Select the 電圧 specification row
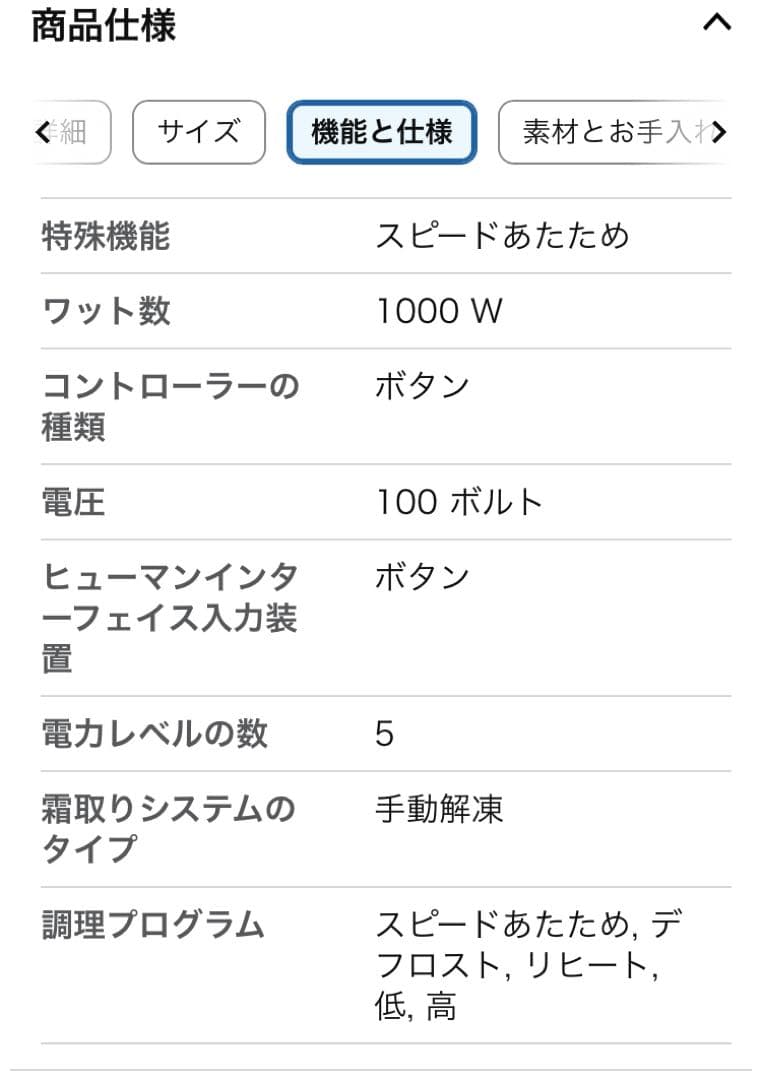 (70, 500)
